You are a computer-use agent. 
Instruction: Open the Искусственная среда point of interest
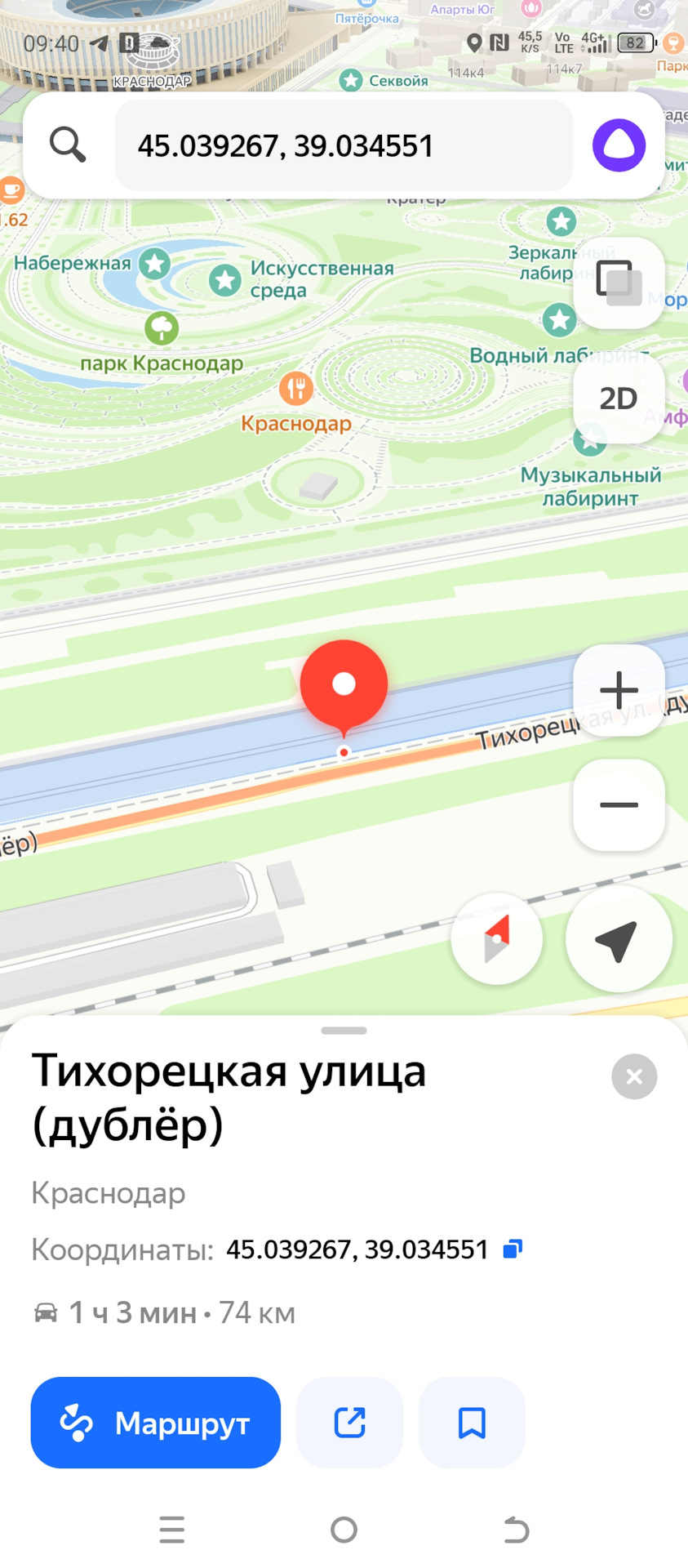point(225,280)
